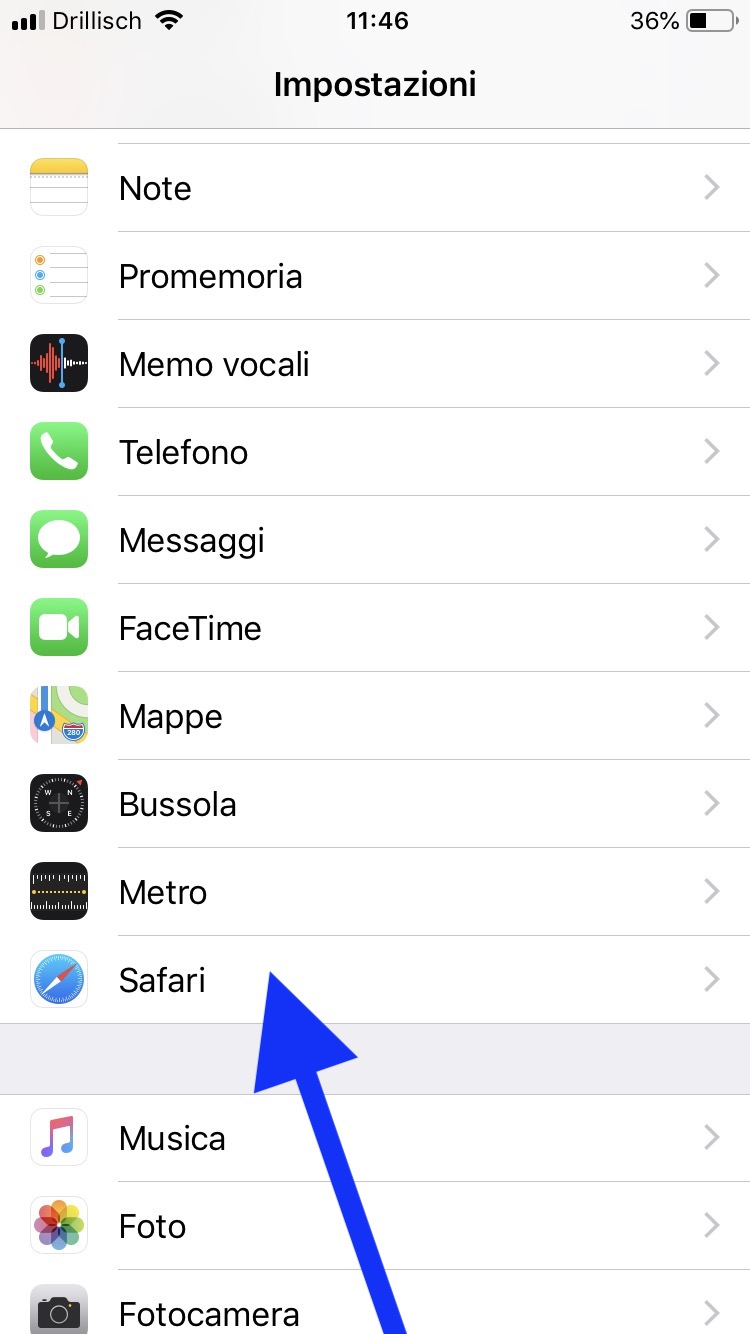Go to Memo vocali settings
Screen dimensions: 750x1334
click(x=375, y=364)
